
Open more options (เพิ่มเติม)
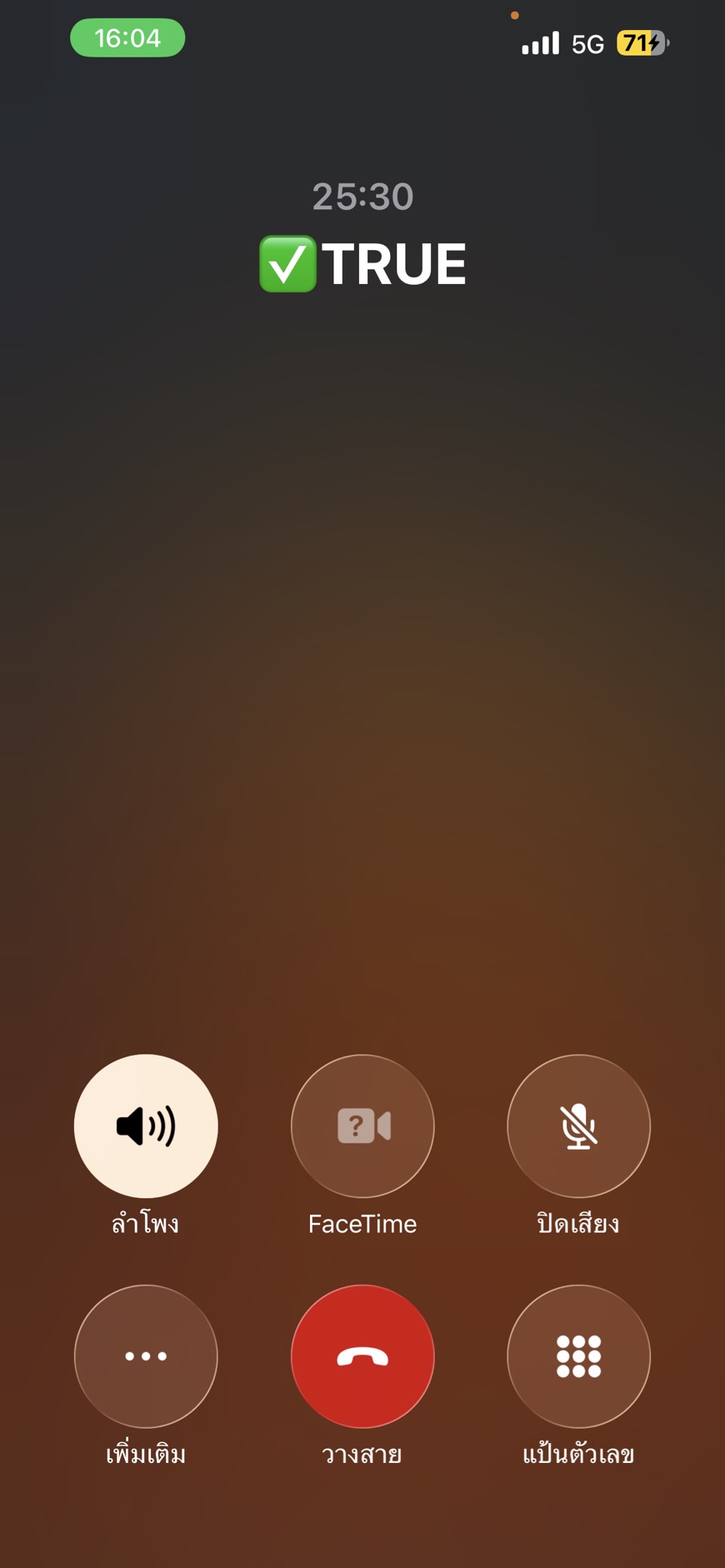[x=146, y=1356]
